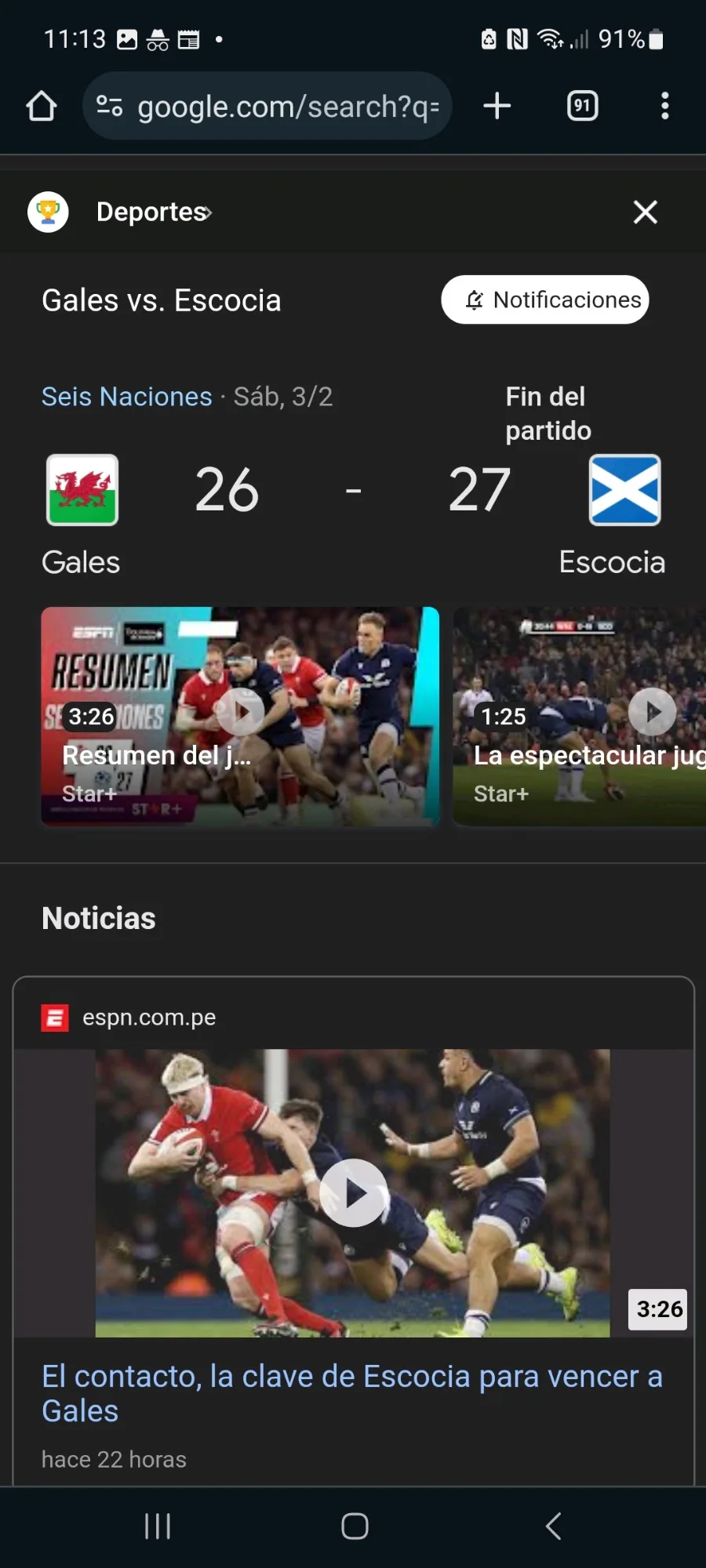The width and height of the screenshot is (706, 1568).
Task: Open the article El contacto, la clave de Escocia
Action: pos(352,1393)
